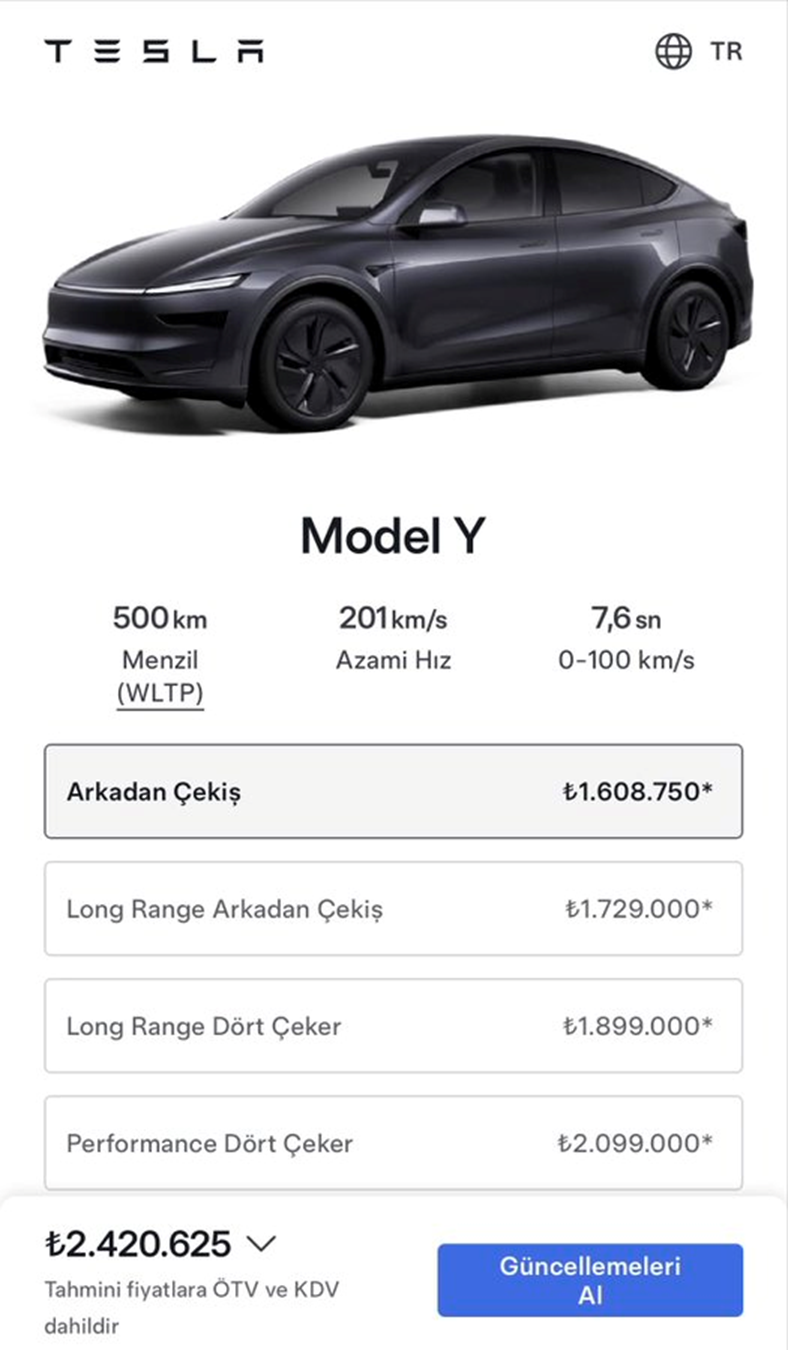Tap the Güncellemeleri Al button
The image size is (788, 1350).
pyautogui.click(x=589, y=1280)
